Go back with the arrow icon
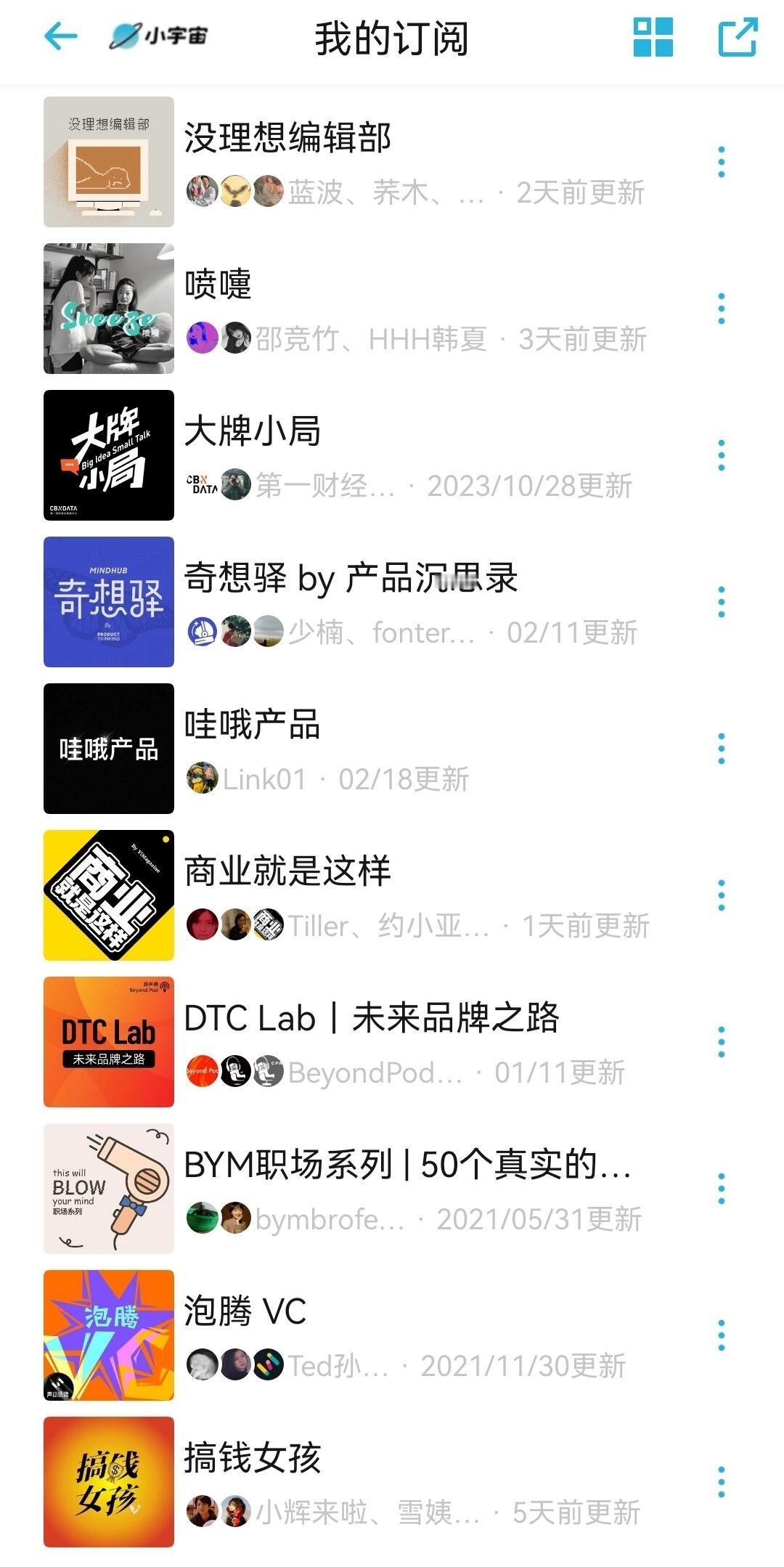This screenshot has width=784, height=1567. 61,36
